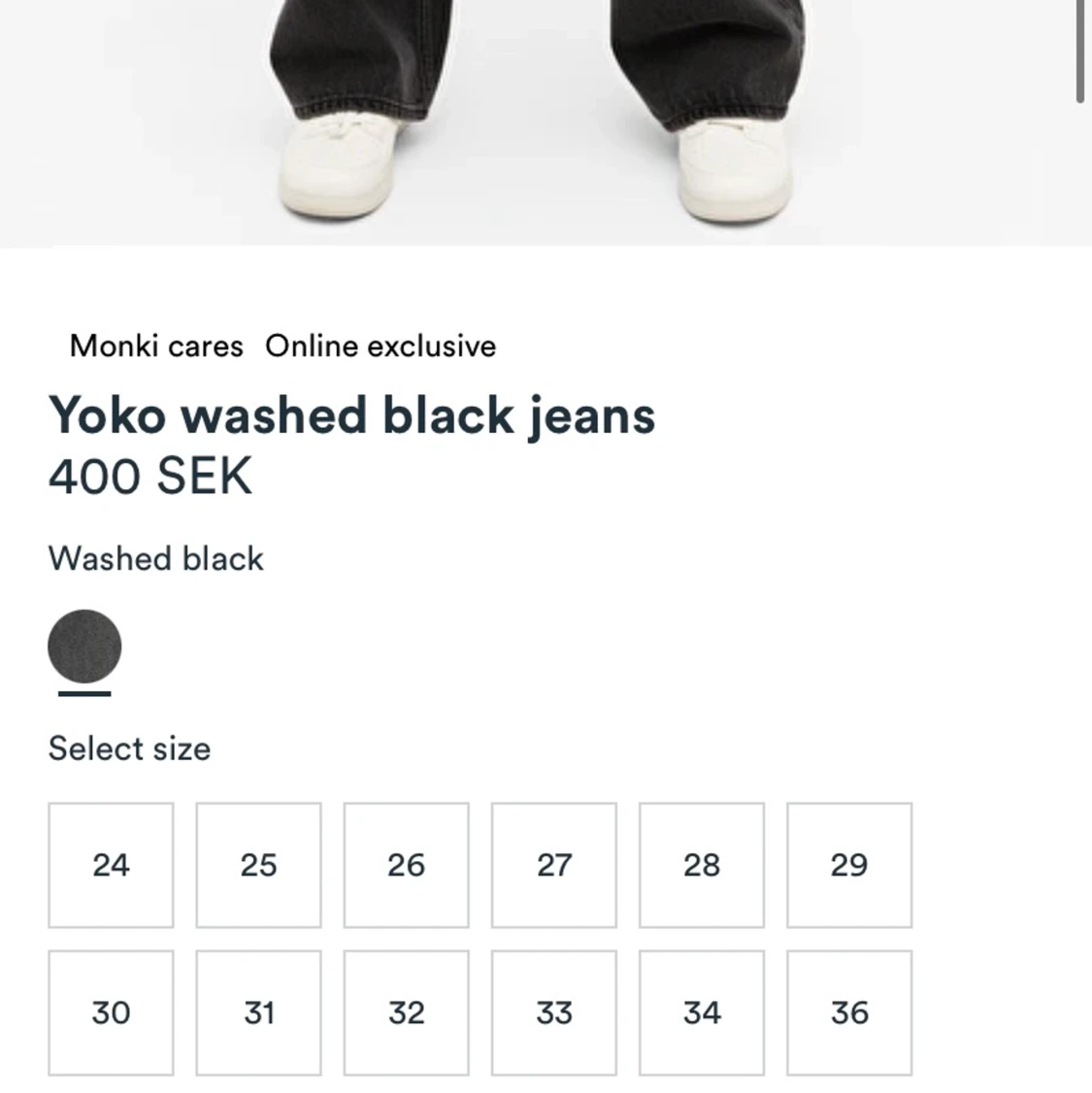Tap size 31

click(258, 1012)
